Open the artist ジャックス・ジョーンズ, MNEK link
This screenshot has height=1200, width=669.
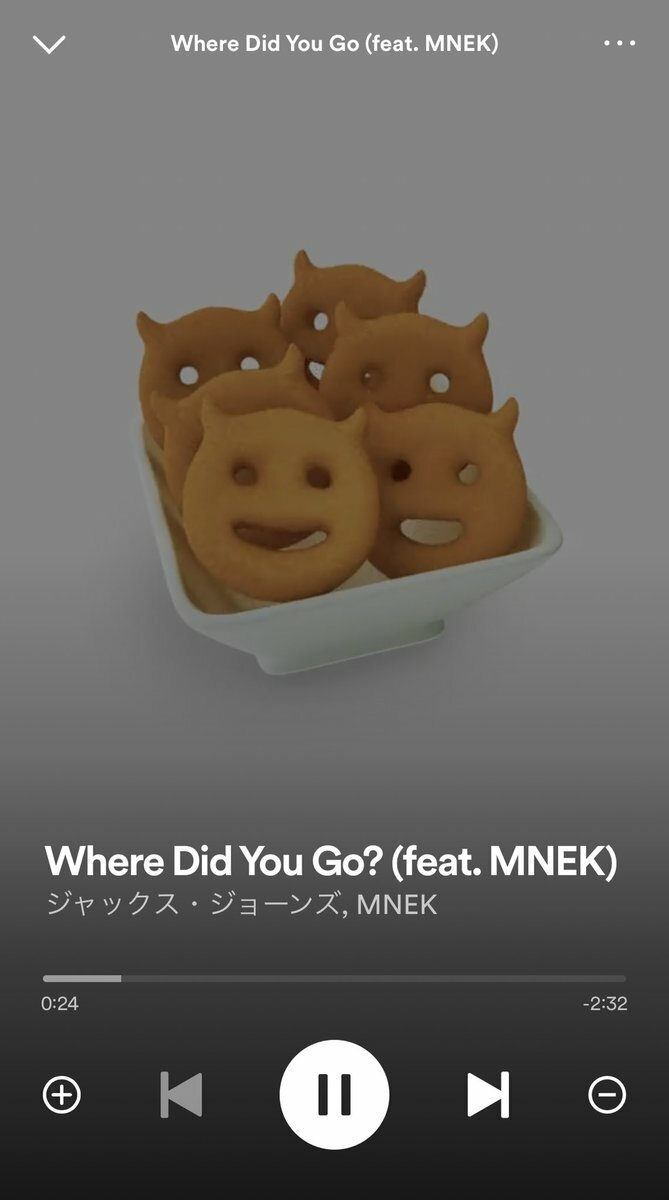click(x=241, y=905)
